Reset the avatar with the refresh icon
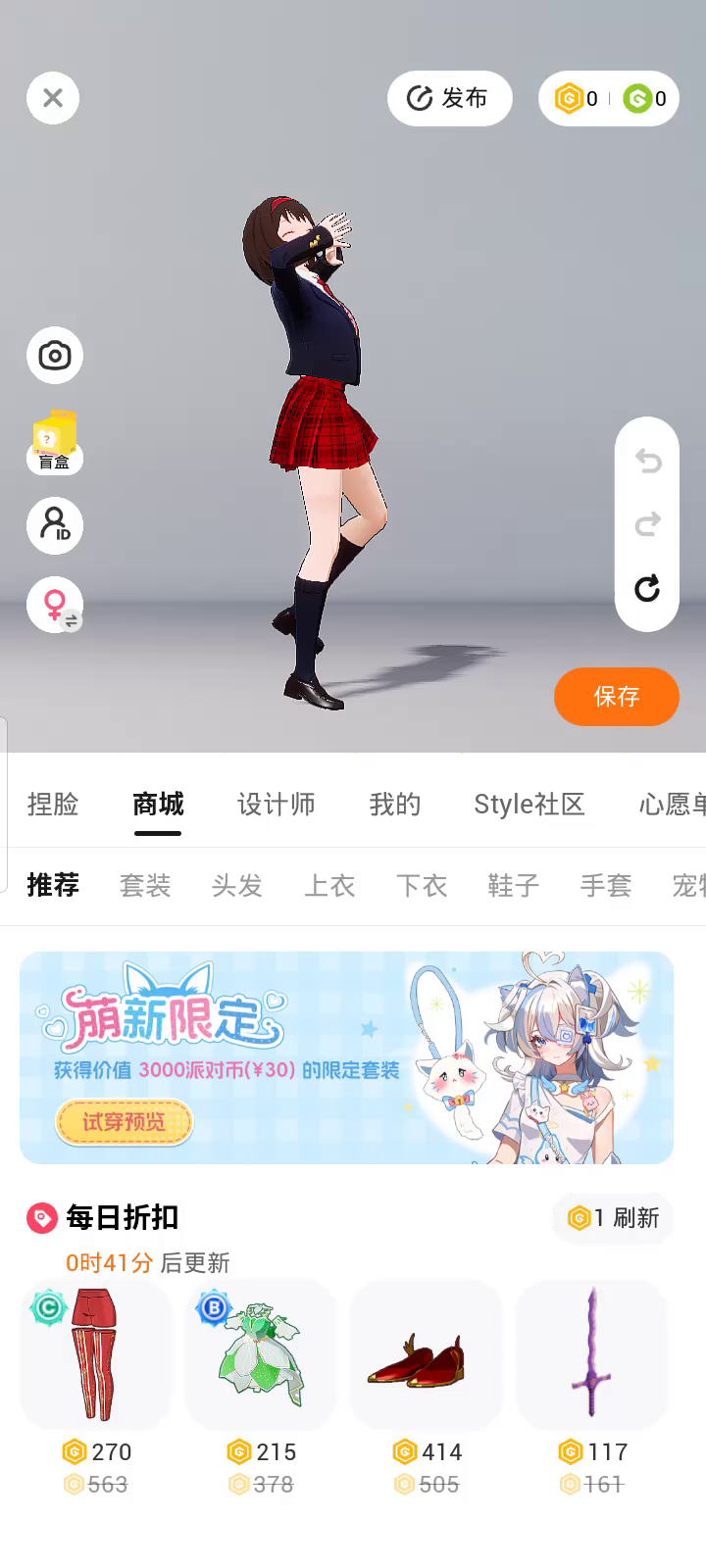This screenshot has width=706, height=1568. click(x=647, y=589)
